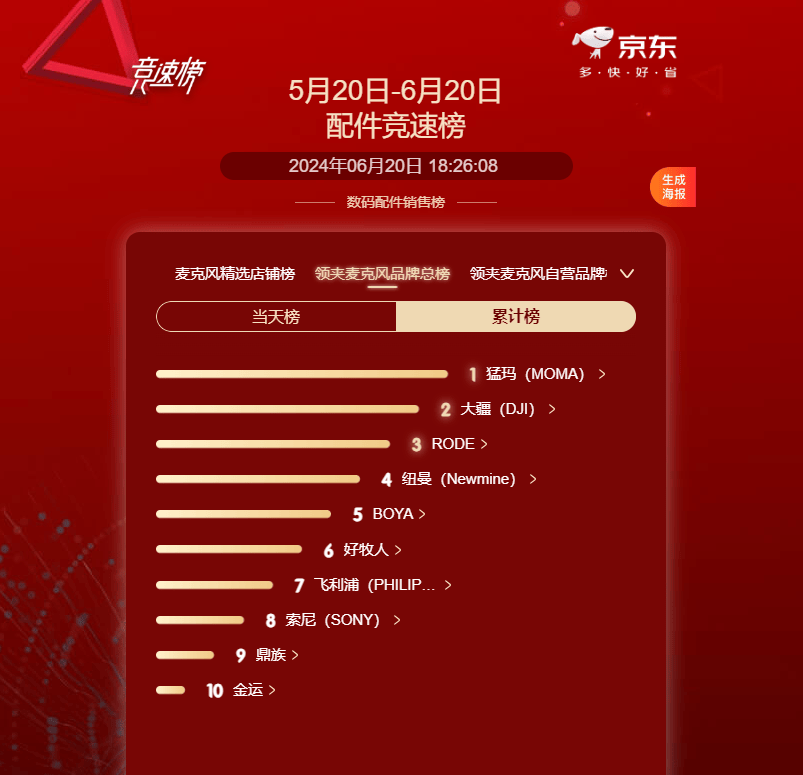This screenshot has width=803, height=775.
Task: Switch to 当天榜 segment
Action: pos(276,317)
